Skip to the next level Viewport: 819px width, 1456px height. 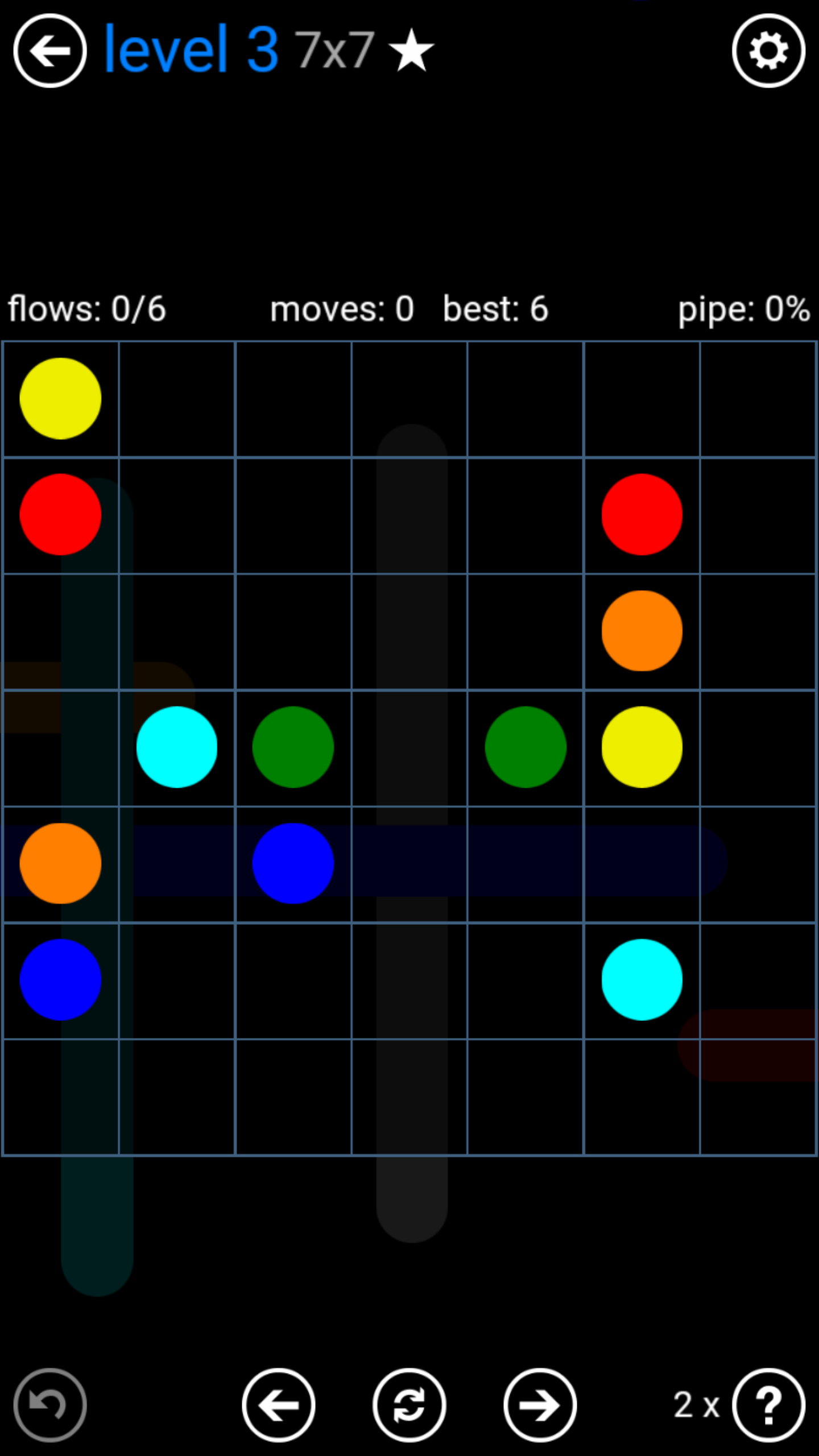540,1405
